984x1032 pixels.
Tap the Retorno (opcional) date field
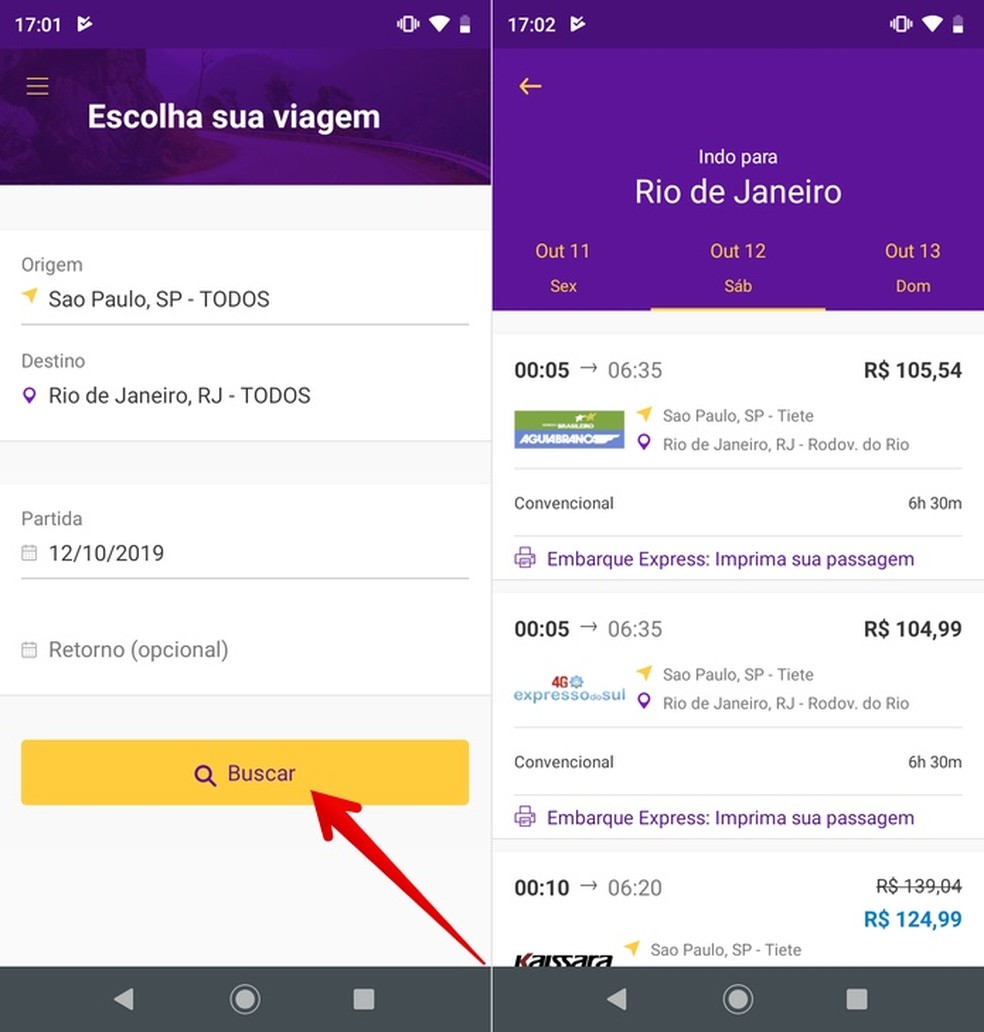[x=139, y=650]
